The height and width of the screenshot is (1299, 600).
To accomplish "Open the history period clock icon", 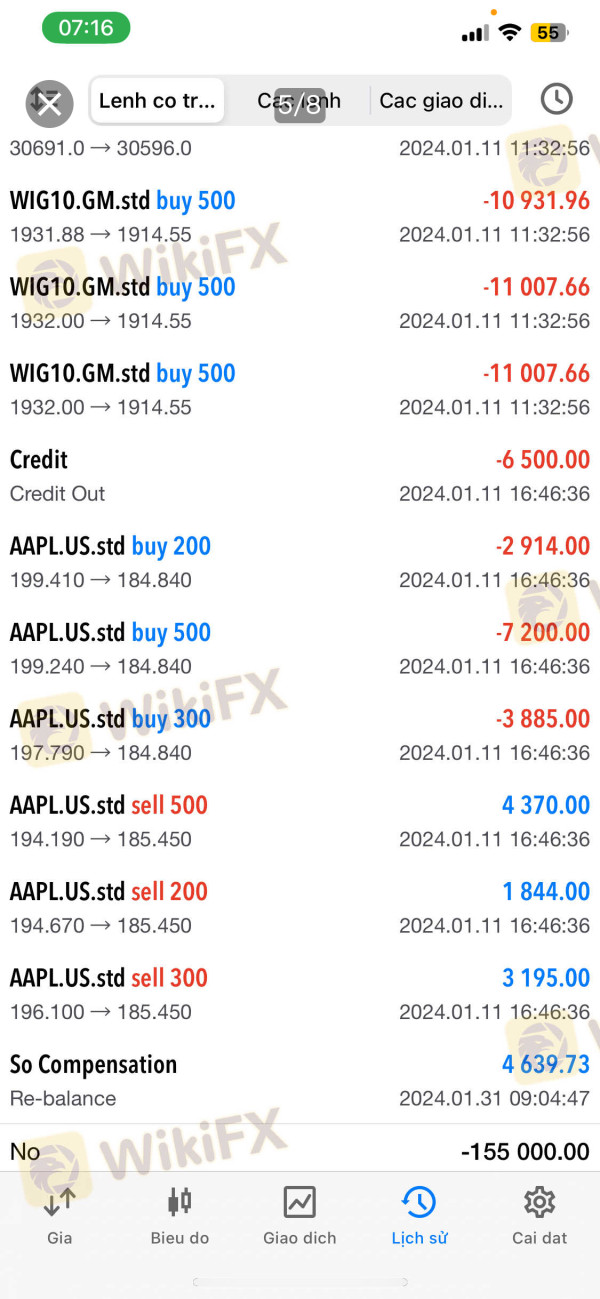I will coord(556,99).
